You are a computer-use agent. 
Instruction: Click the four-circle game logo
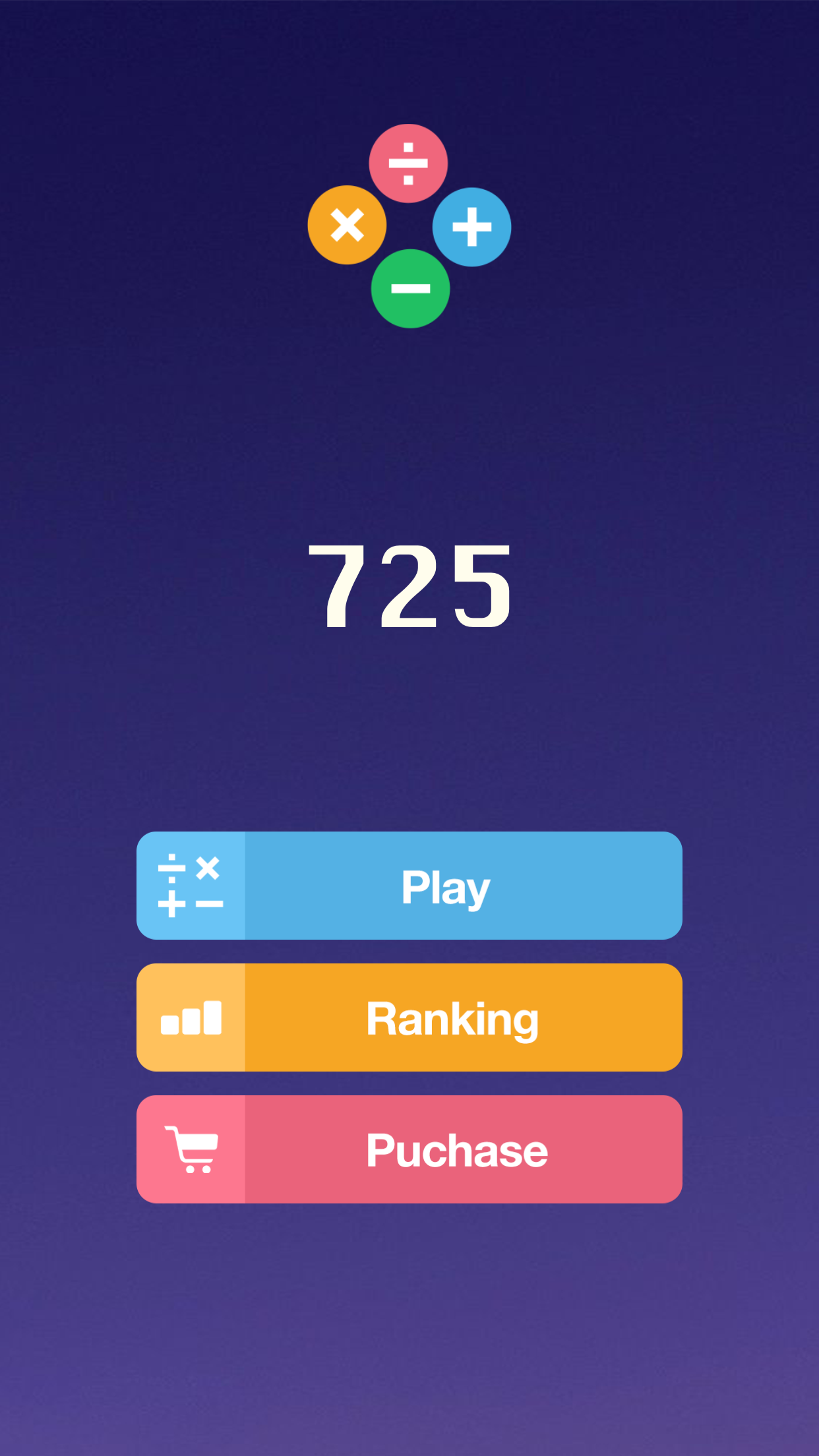click(409, 226)
